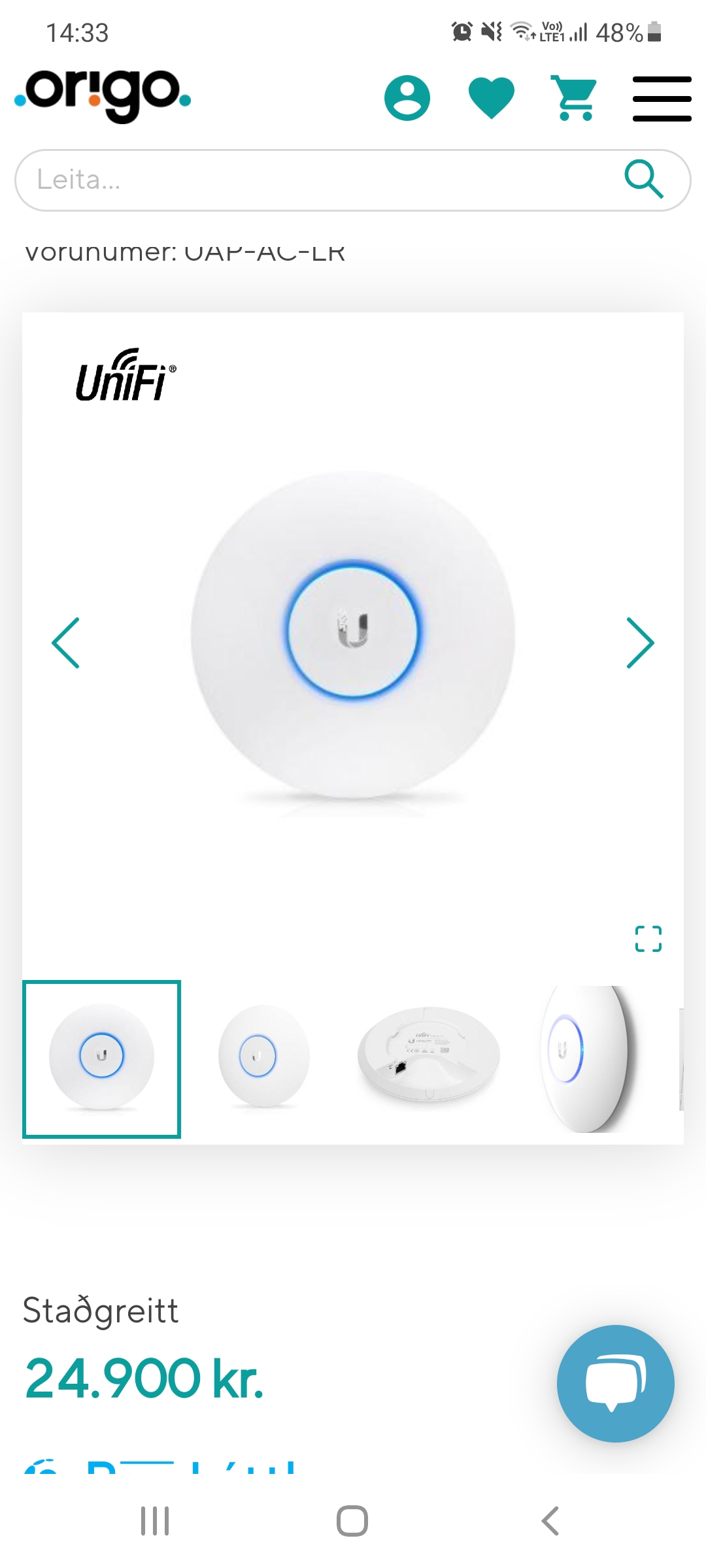Image resolution: width=706 pixels, height=1568 pixels.
Task: Show the next product image
Action: (639, 643)
